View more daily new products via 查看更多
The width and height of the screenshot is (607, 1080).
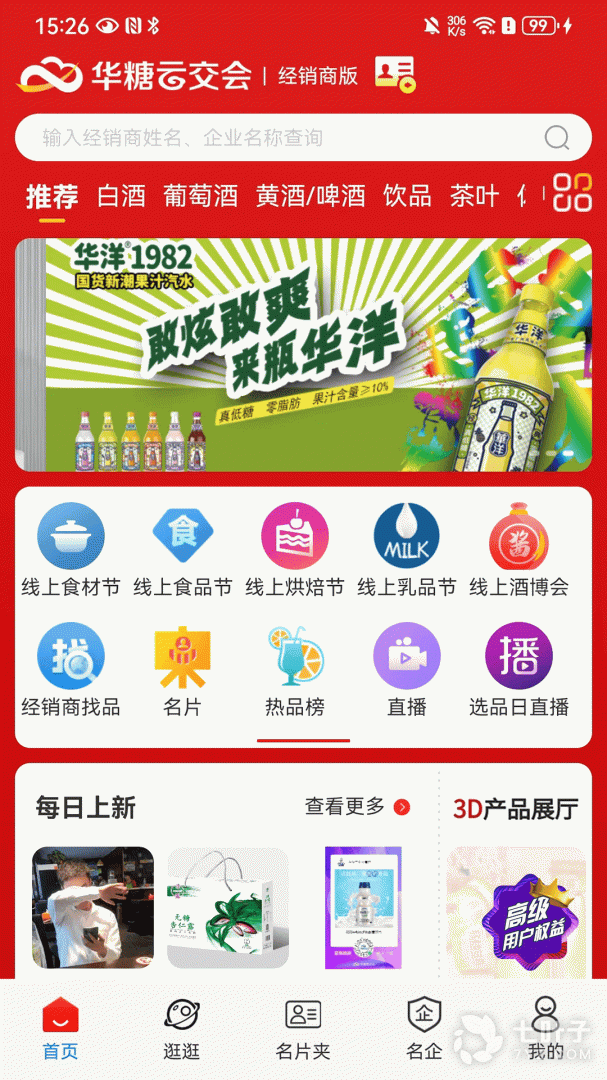358,807
